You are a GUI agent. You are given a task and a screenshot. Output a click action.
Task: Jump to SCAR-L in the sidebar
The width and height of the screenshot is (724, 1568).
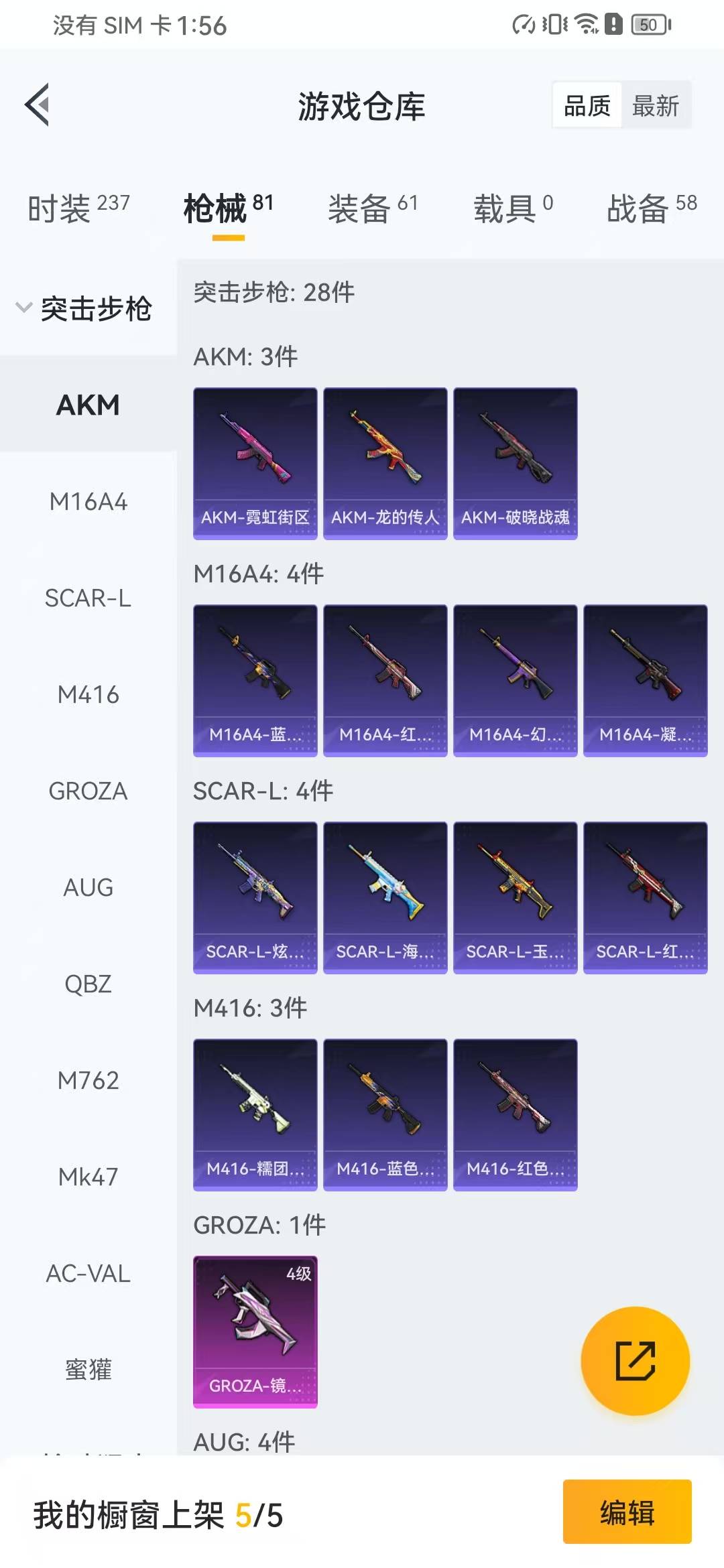pyautogui.click(x=88, y=598)
